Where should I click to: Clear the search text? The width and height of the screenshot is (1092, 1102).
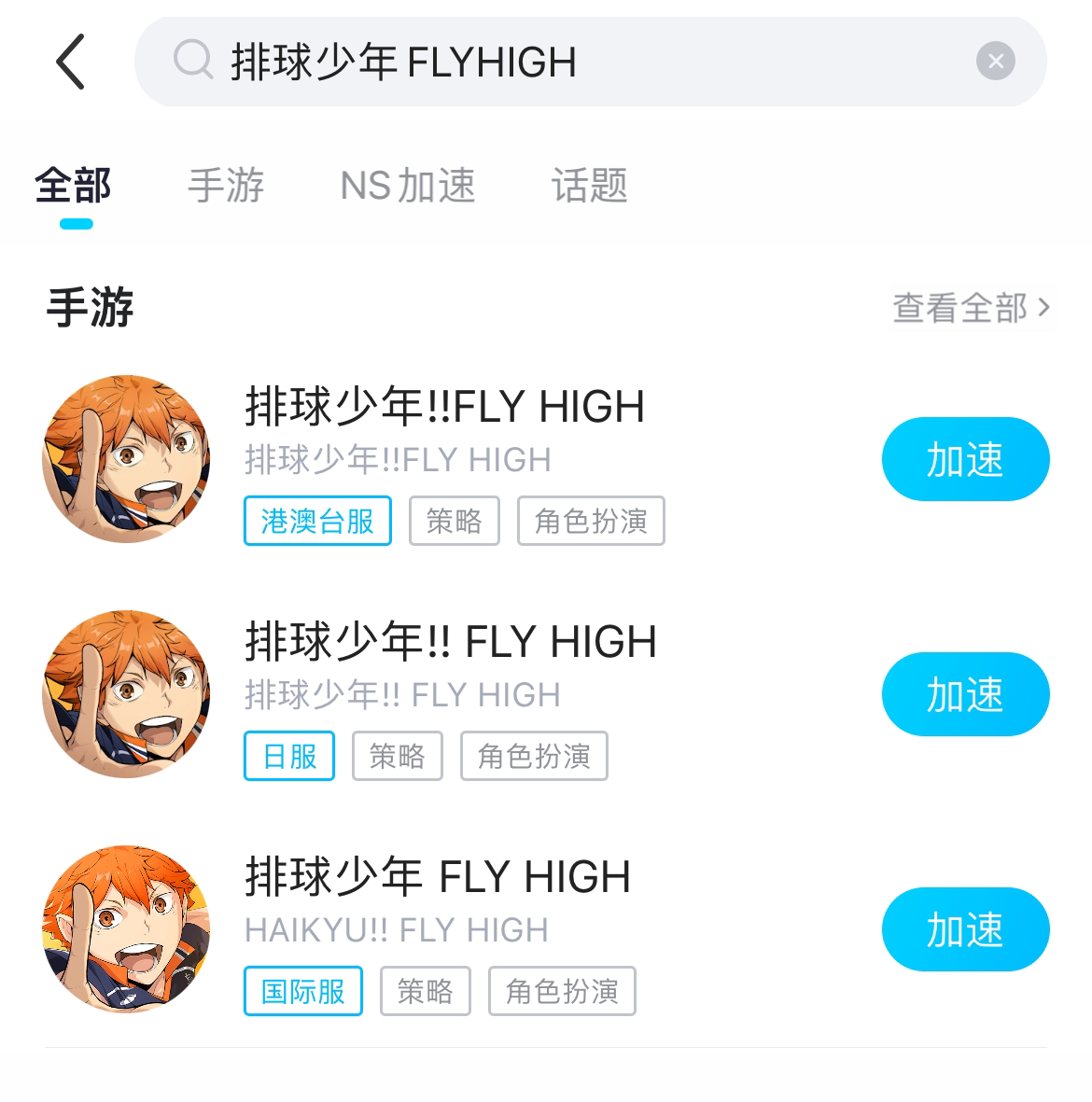pyautogui.click(x=995, y=62)
